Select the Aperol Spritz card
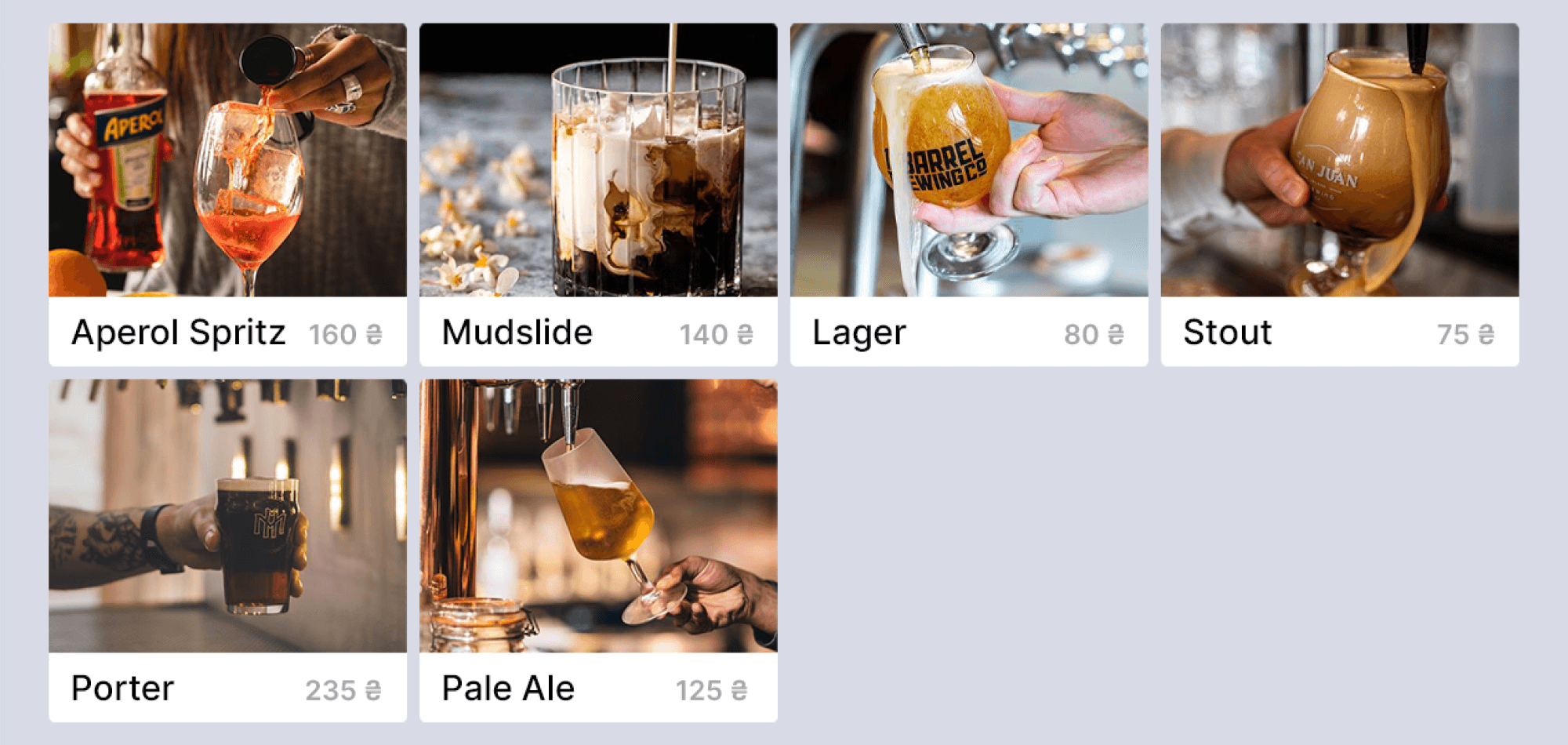Image resolution: width=1568 pixels, height=745 pixels. (227, 194)
